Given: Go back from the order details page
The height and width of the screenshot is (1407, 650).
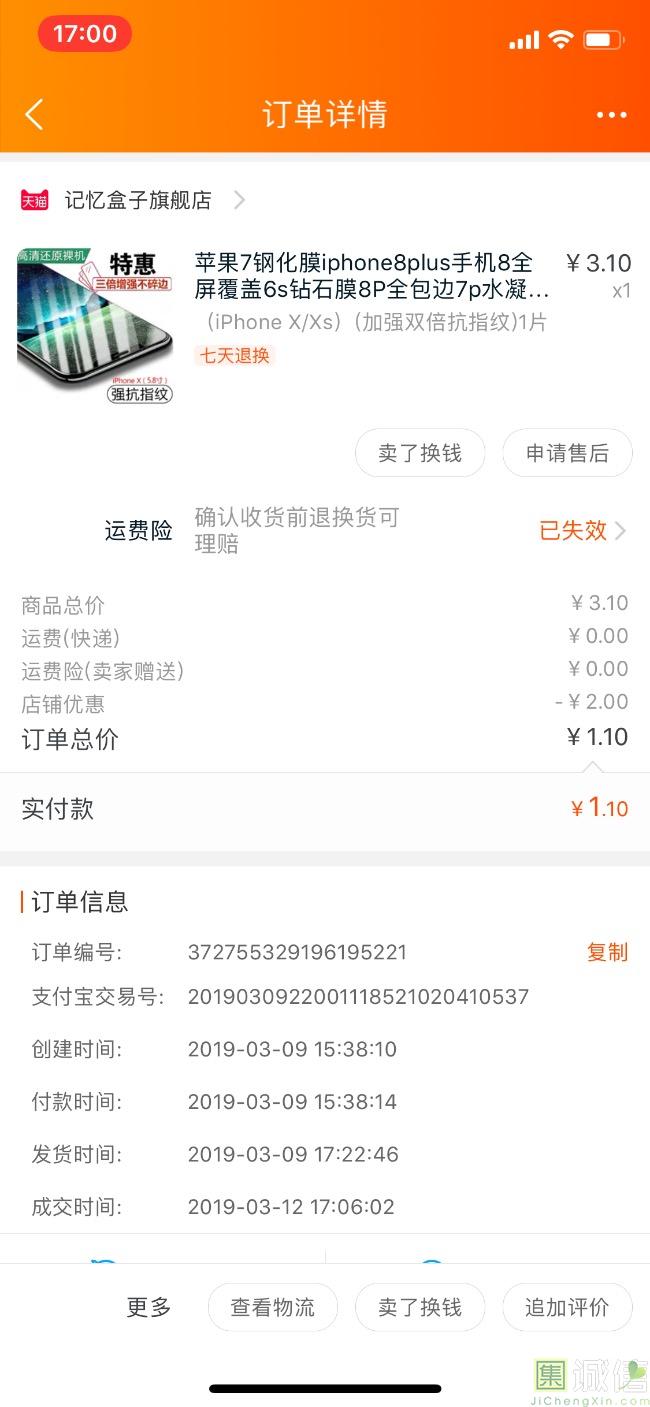Looking at the screenshot, I should pos(34,115).
